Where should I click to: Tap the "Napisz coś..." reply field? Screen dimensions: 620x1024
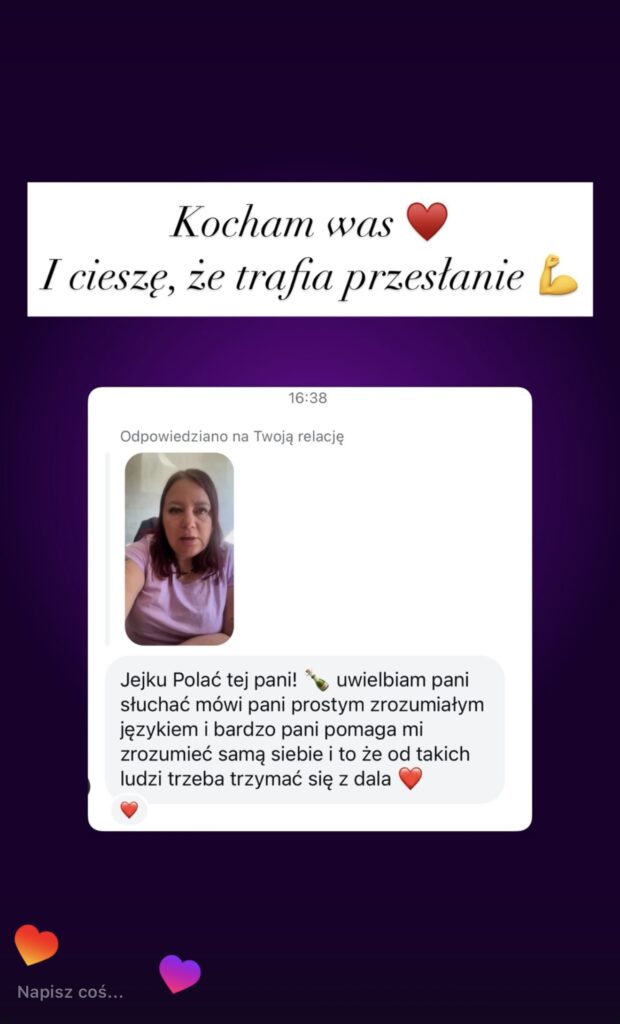[72, 992]
